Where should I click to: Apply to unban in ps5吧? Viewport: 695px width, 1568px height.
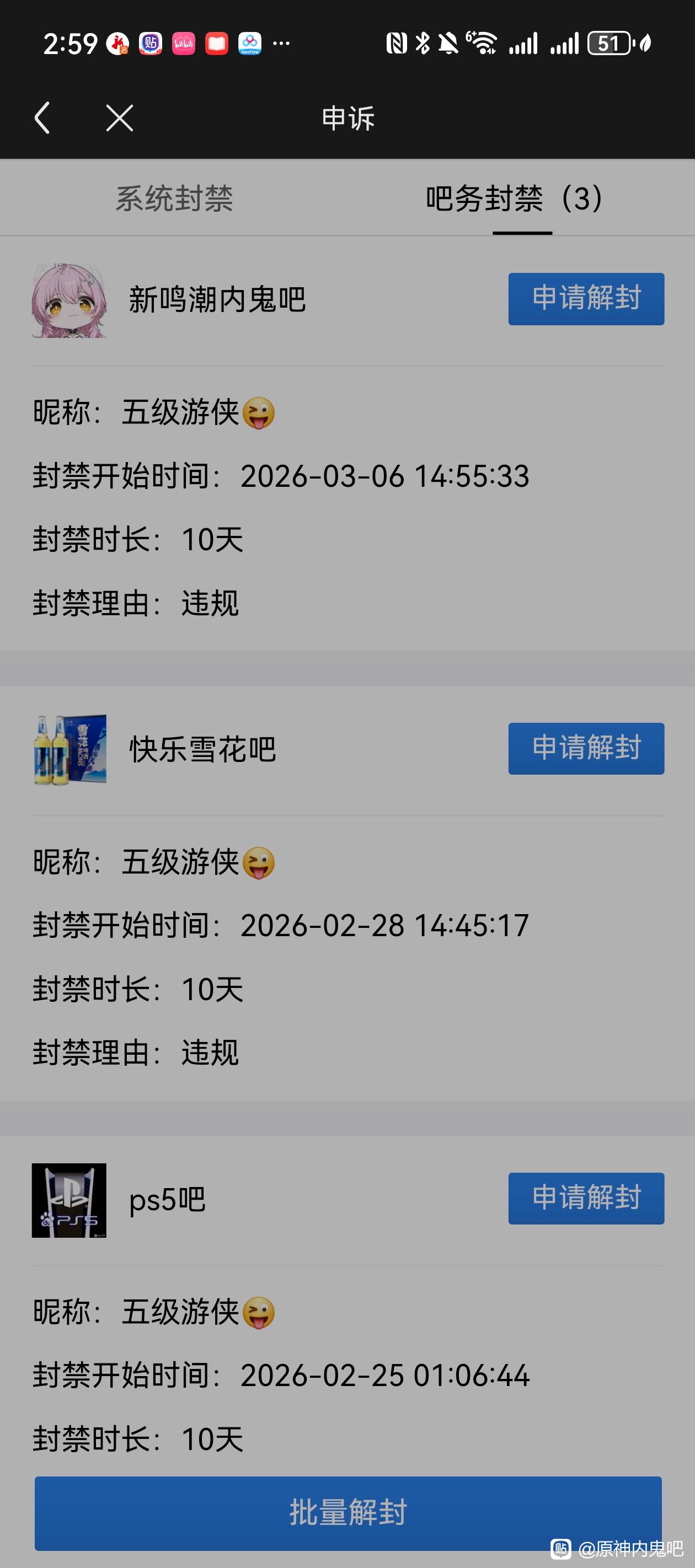[585, 1198]
